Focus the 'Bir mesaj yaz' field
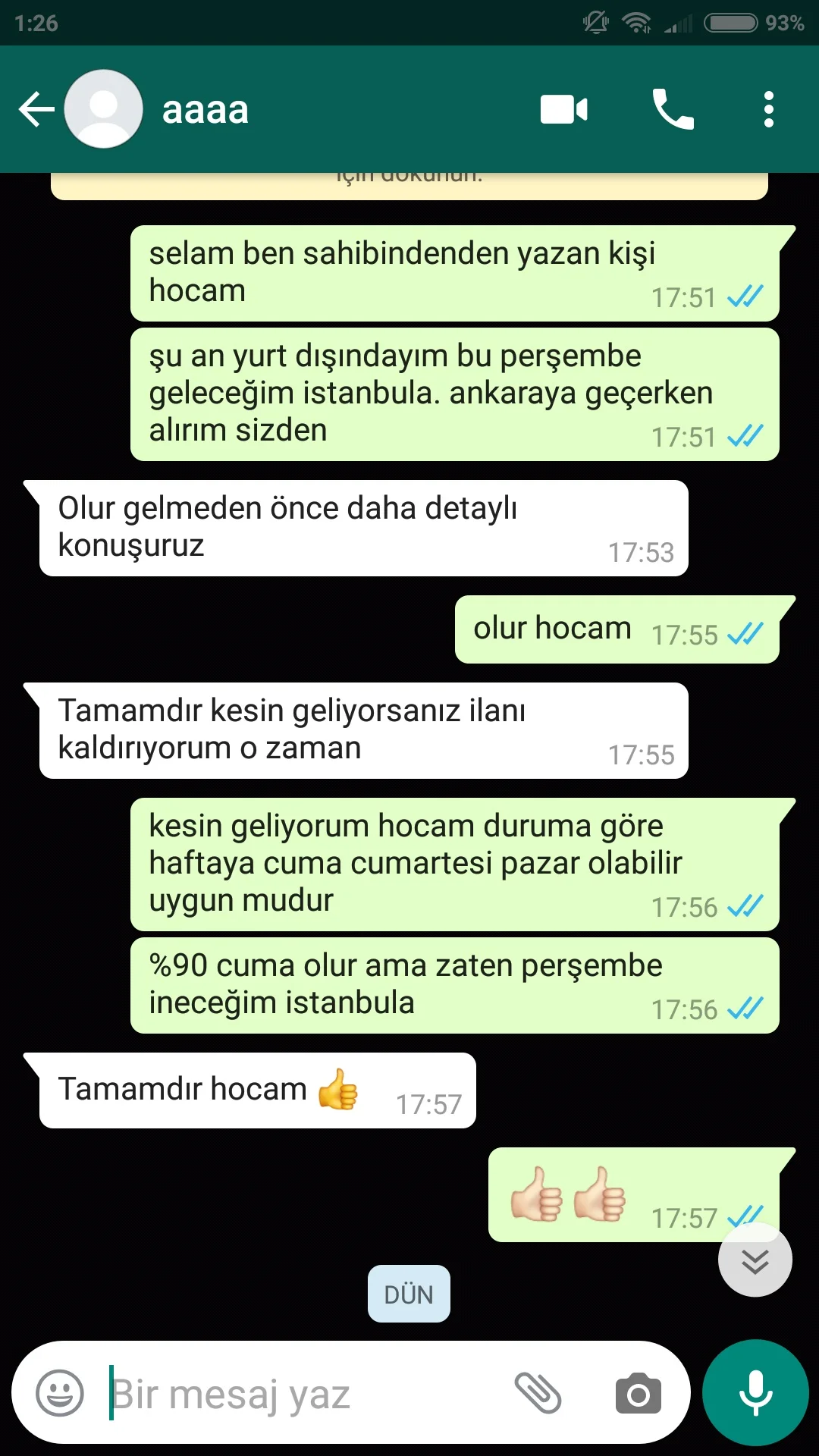Screen dimensions: 819x1456 click(303, 1393)
